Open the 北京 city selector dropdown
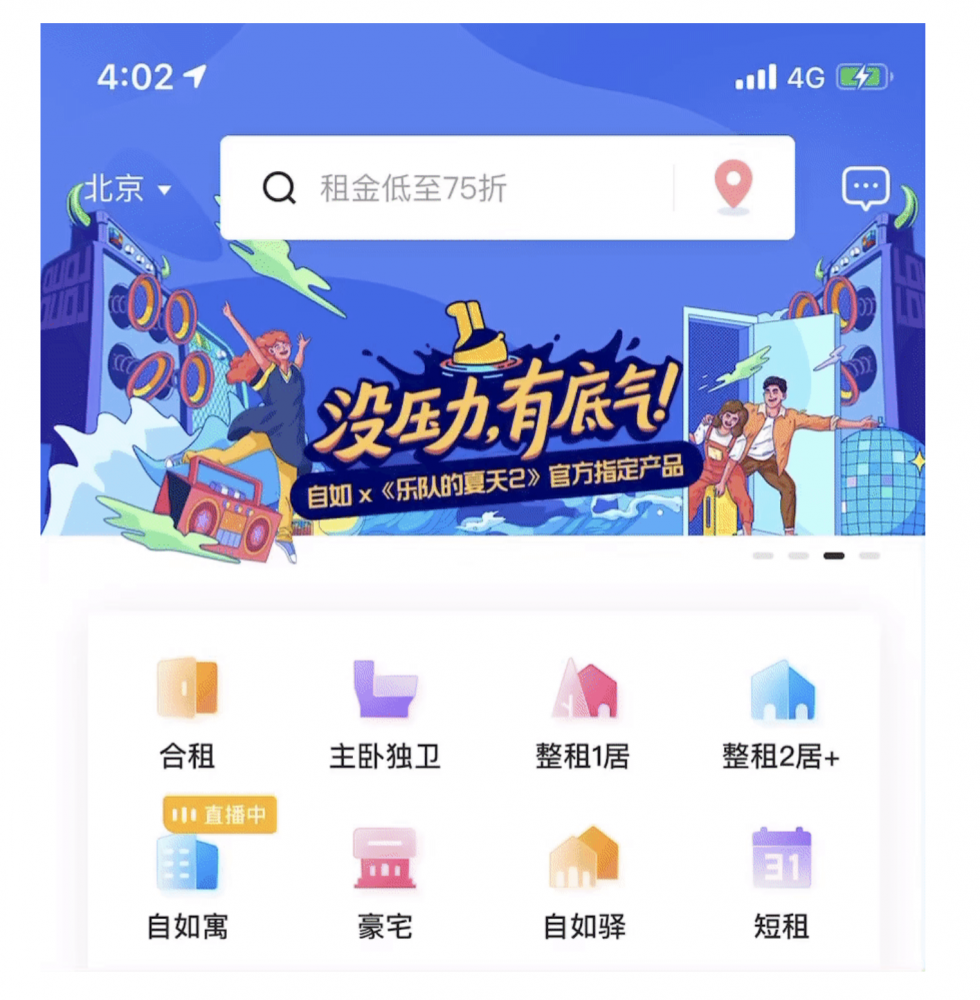Image resolution: width=980 pixels, height=1000 pixels. 127,189
